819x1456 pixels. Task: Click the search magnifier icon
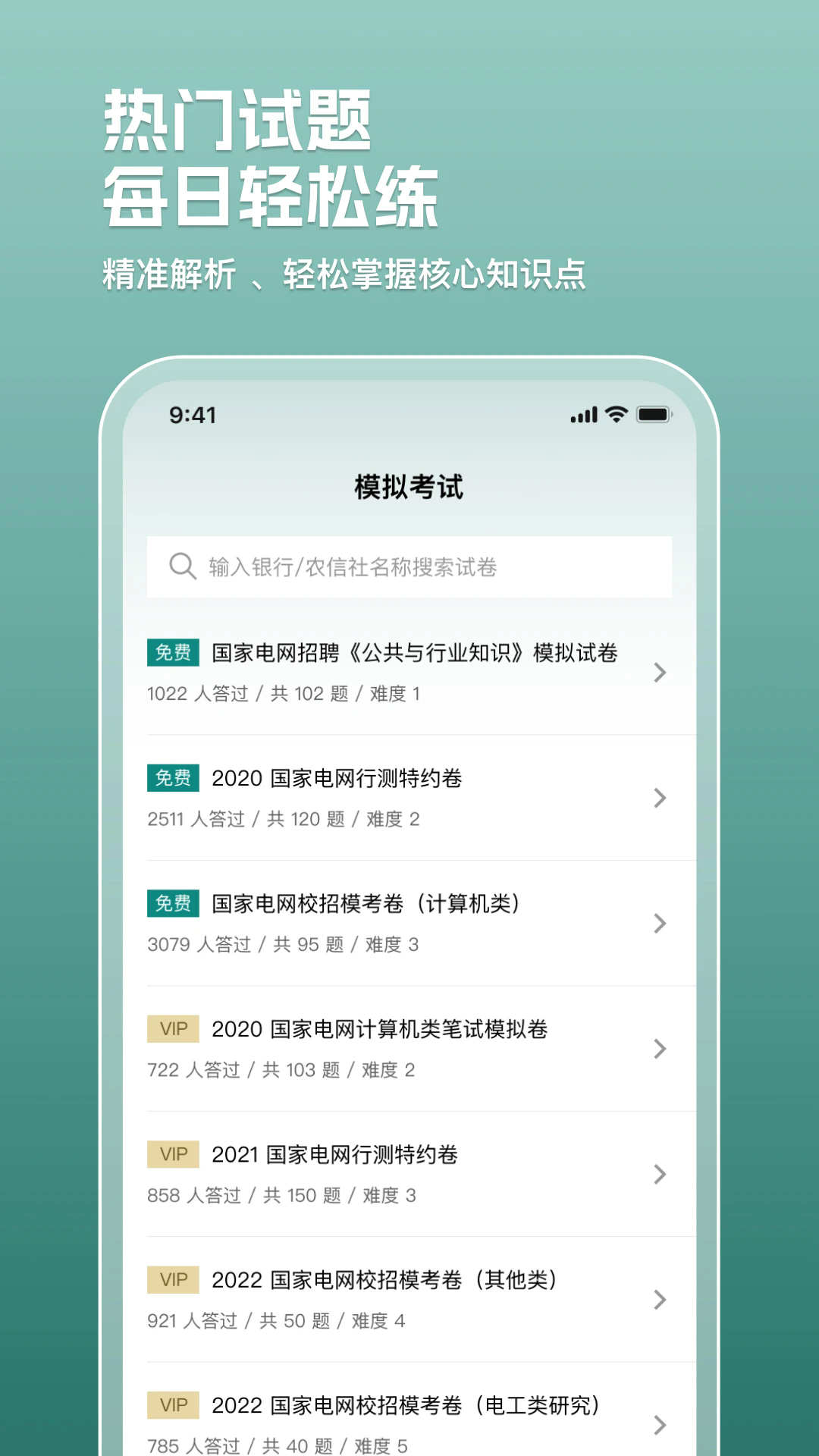(182, 566)
